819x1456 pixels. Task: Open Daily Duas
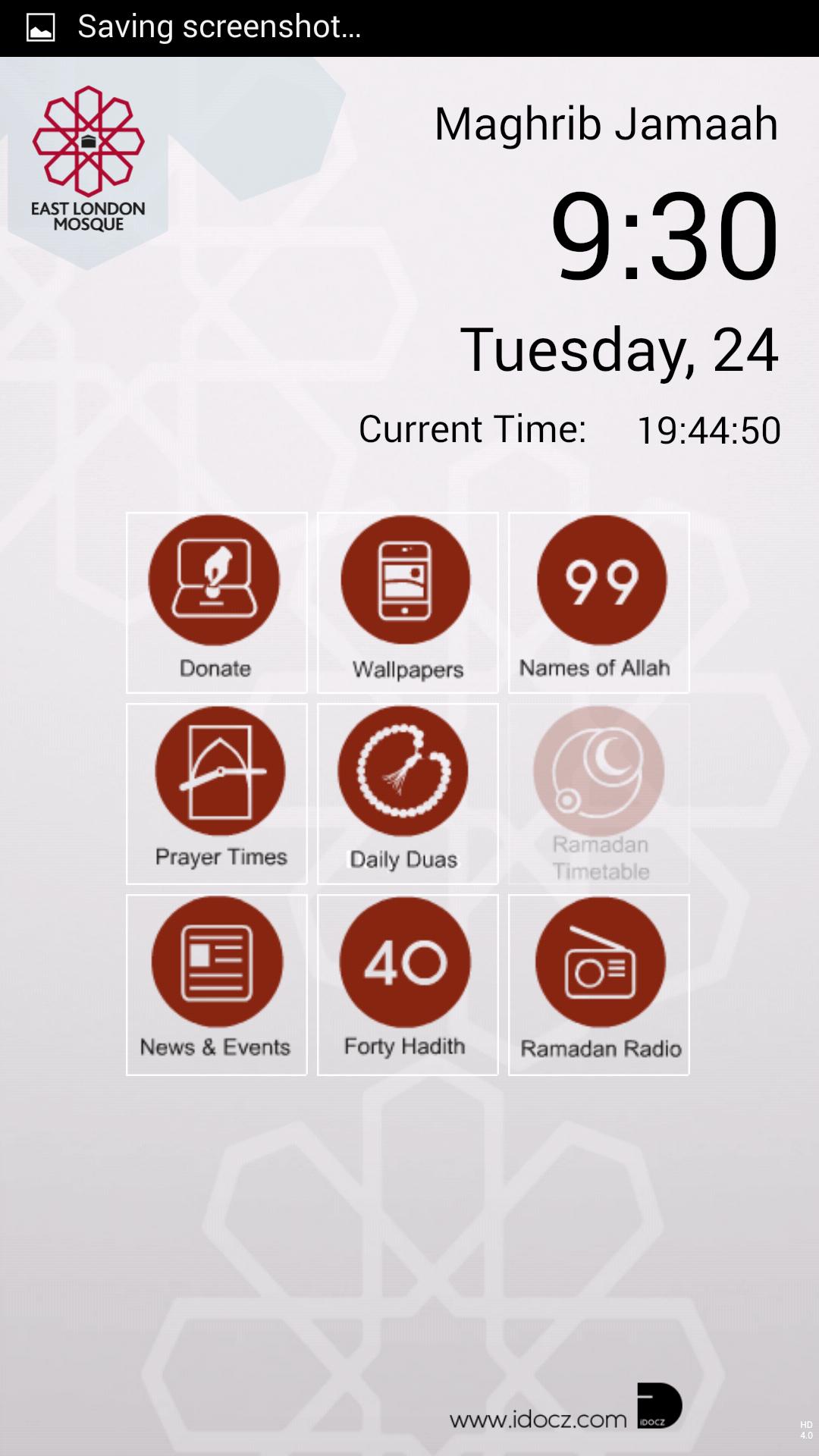click(x=407, y=793)
